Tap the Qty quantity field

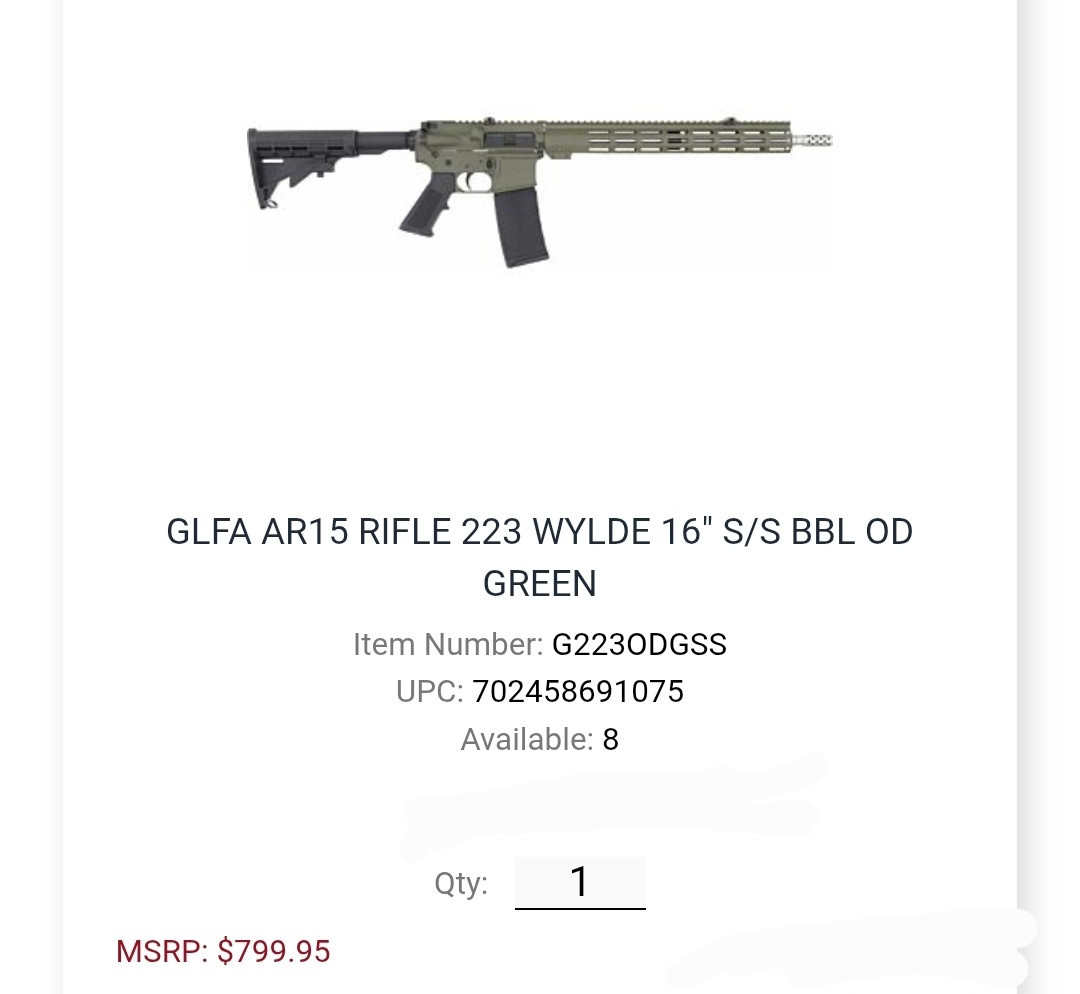click(580, 883)
